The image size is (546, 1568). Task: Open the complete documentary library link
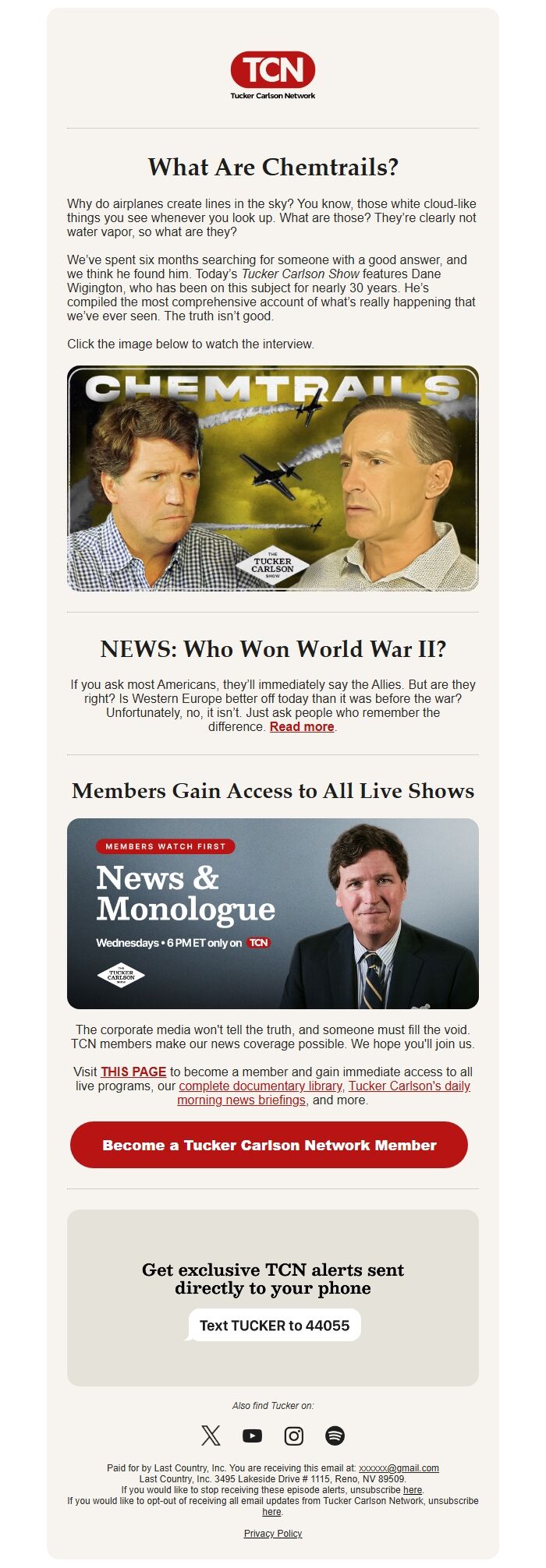coord(261,1086)
